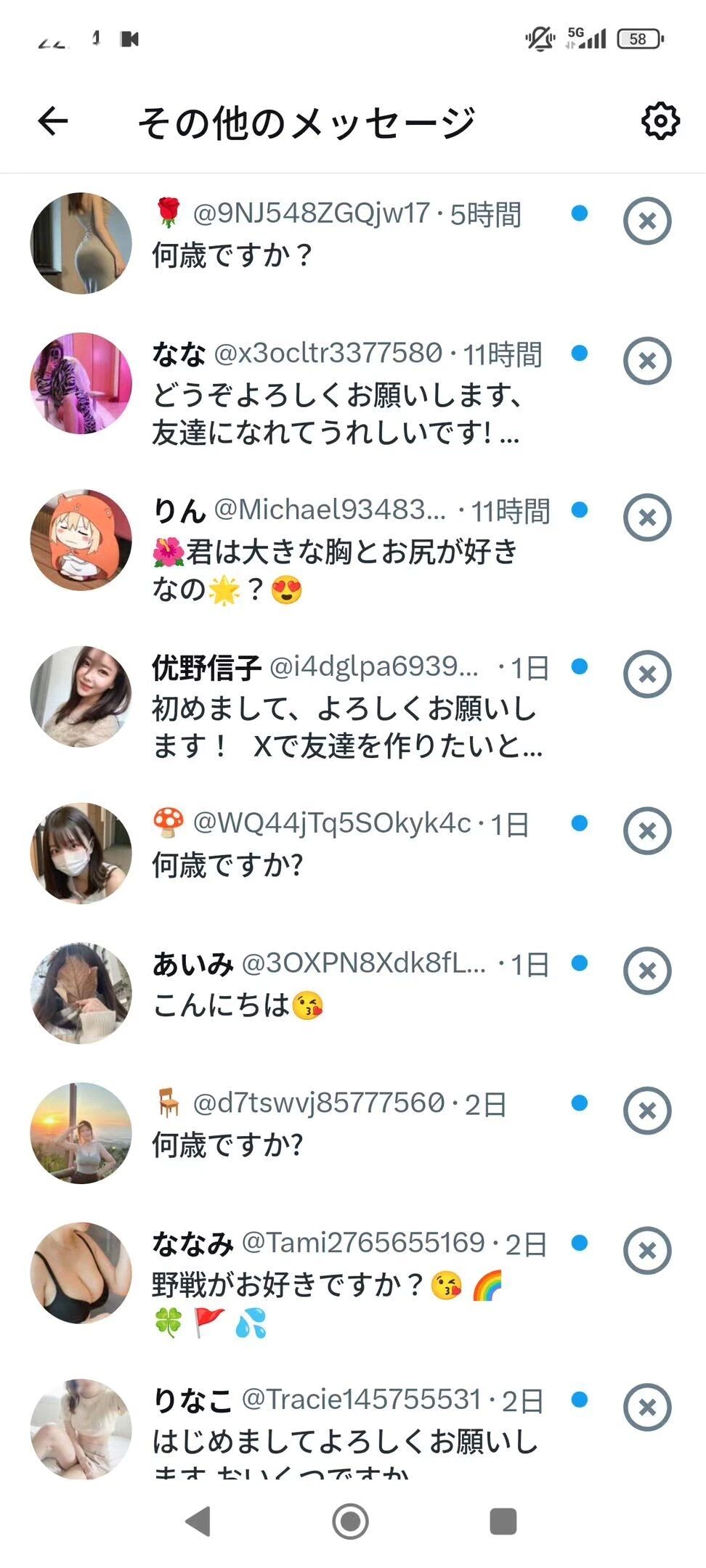Image resolution: width=706 pixels, height=1568 pixels.
Task: Open message from @d7tswvj85777560
Action: (x=334, y=1125)
